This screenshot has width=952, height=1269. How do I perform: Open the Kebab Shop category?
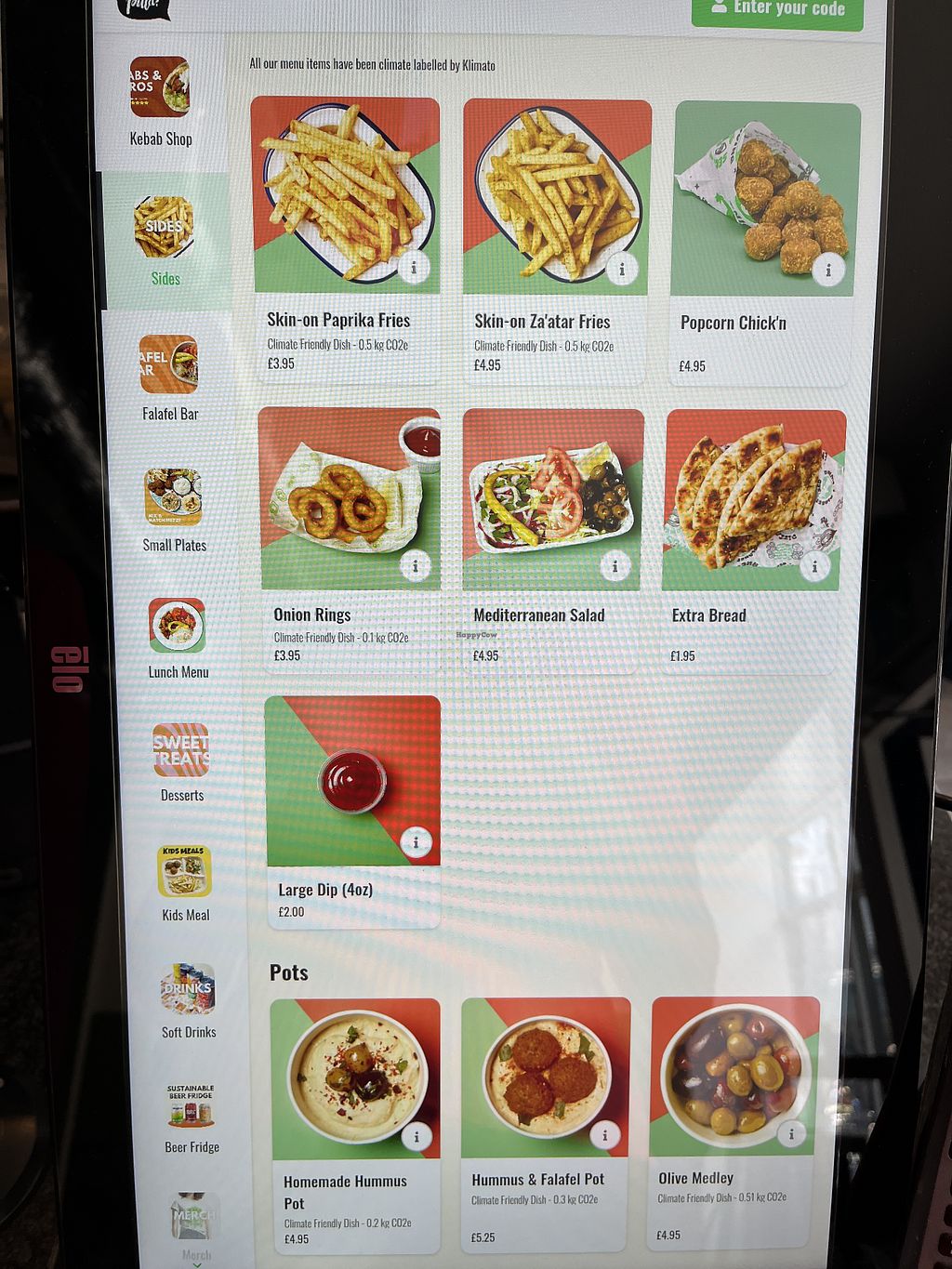160,101
